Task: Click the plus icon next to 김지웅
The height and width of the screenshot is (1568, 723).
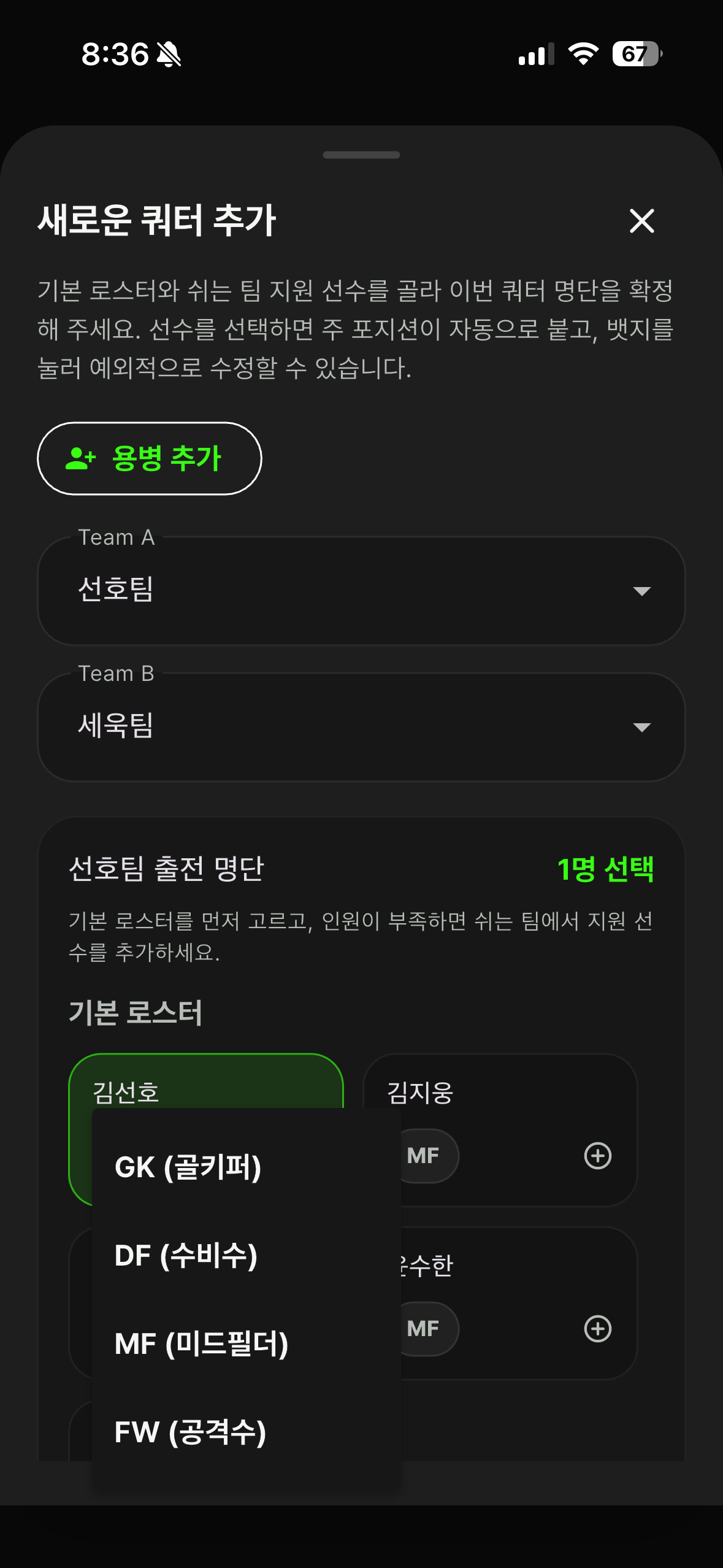Action: (597, 1156)
